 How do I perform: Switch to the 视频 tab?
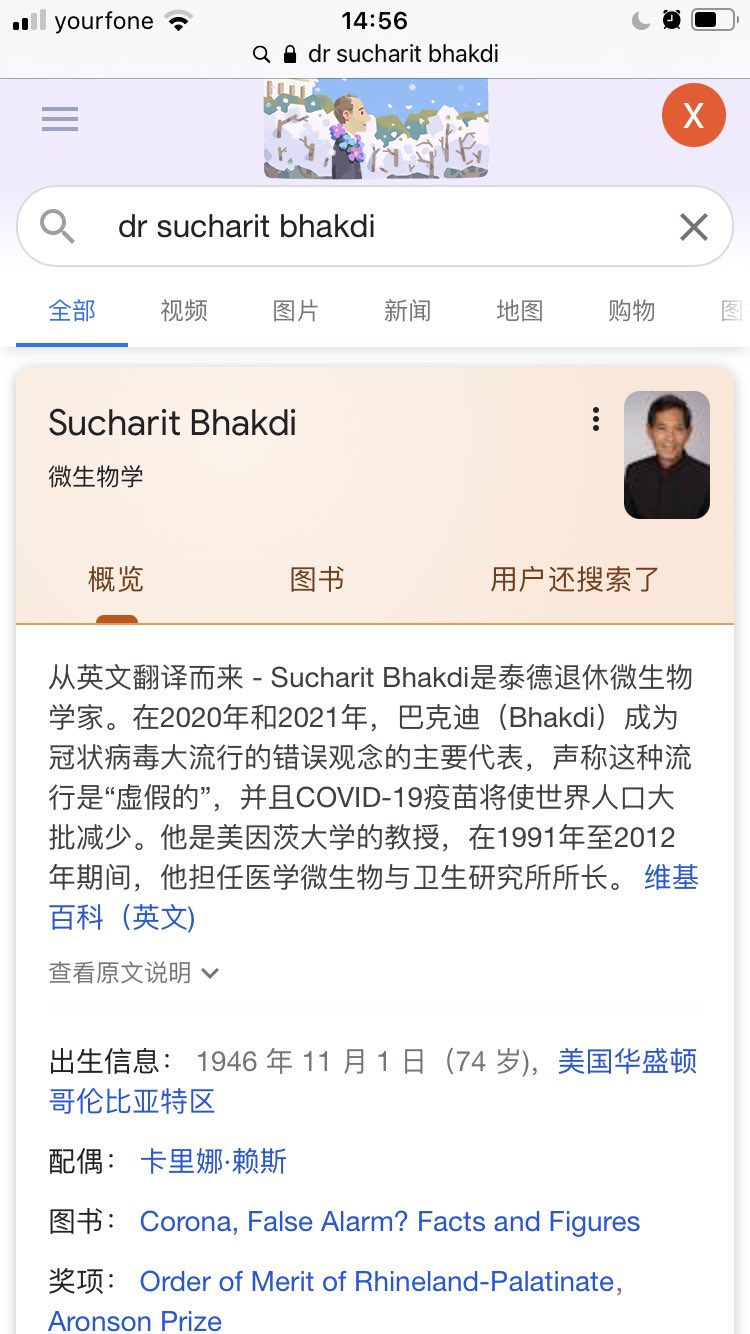click(x=184, y=311)
